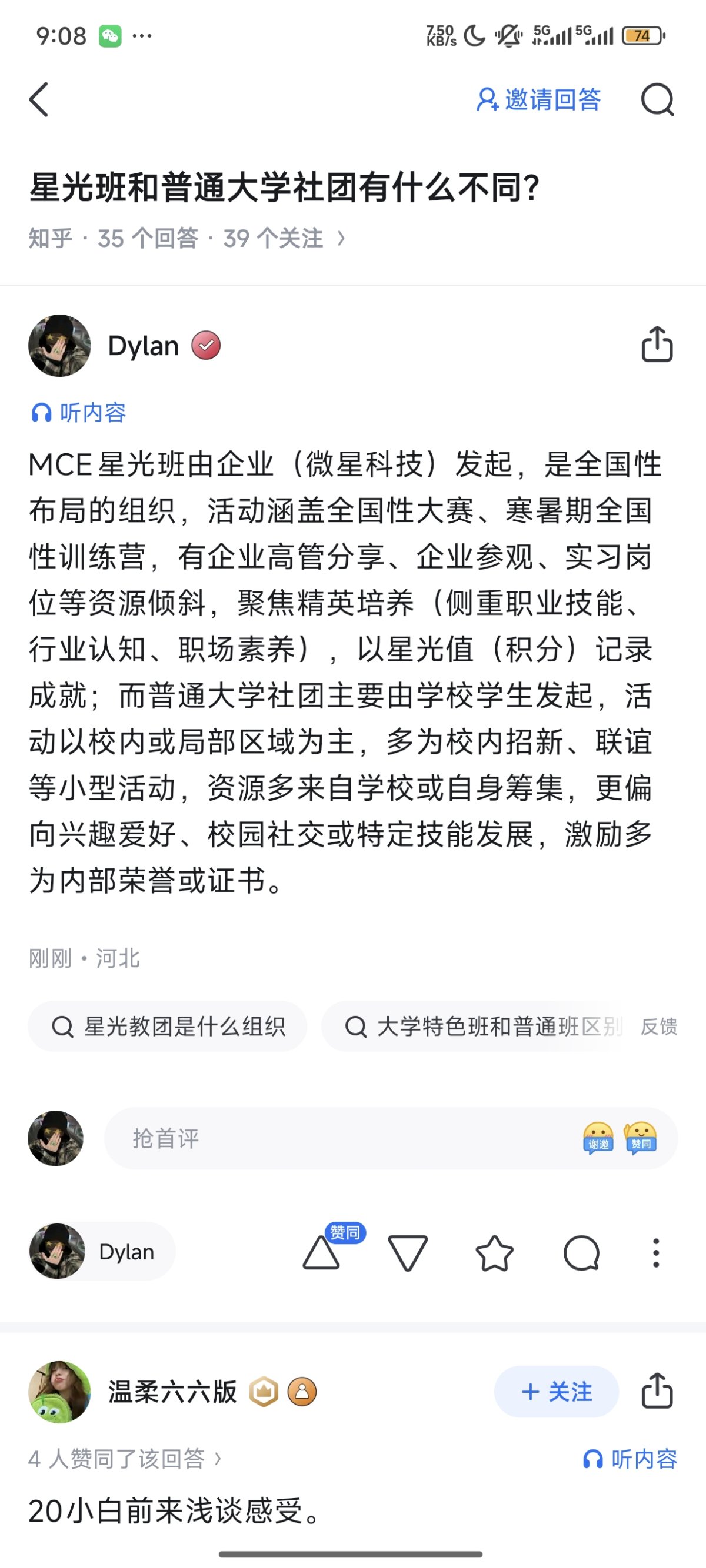Image resolution: width=706 pixels, height=1568 pixels.
Task: Downvote Dylan's answer
Action: click(x=408, y=1253)
